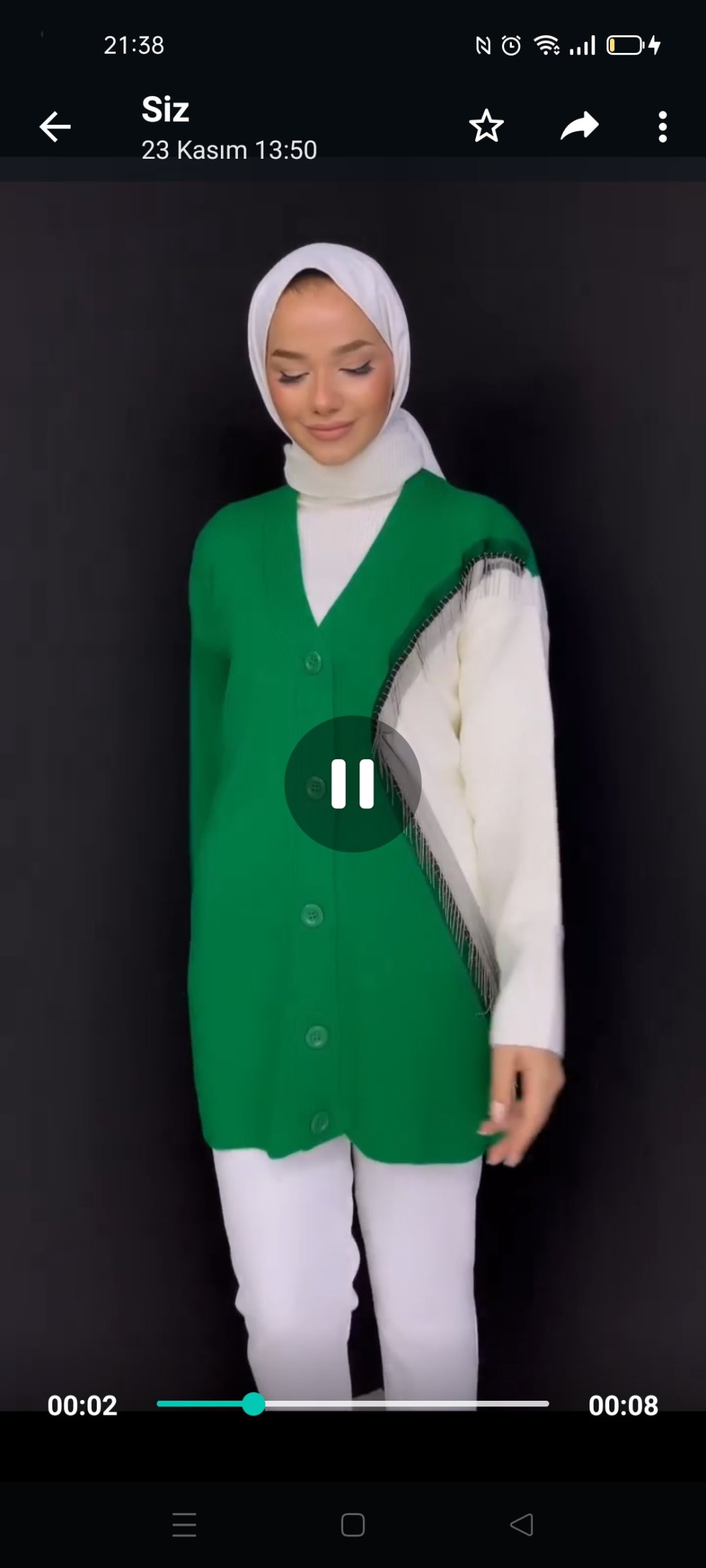Go back using the top-left arrow
Image resolution: width=706 pixels, height=1568 pixels.
click(x=55, y=127)
